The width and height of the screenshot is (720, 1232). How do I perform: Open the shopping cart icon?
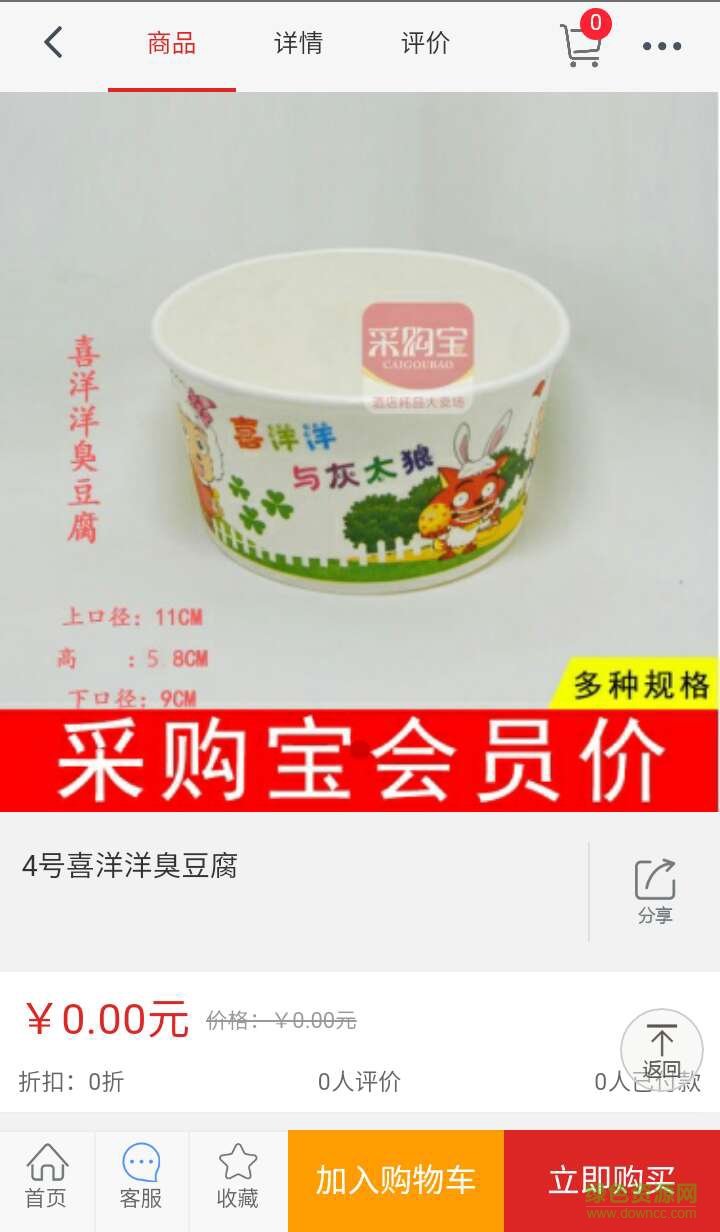coord(582,44)
